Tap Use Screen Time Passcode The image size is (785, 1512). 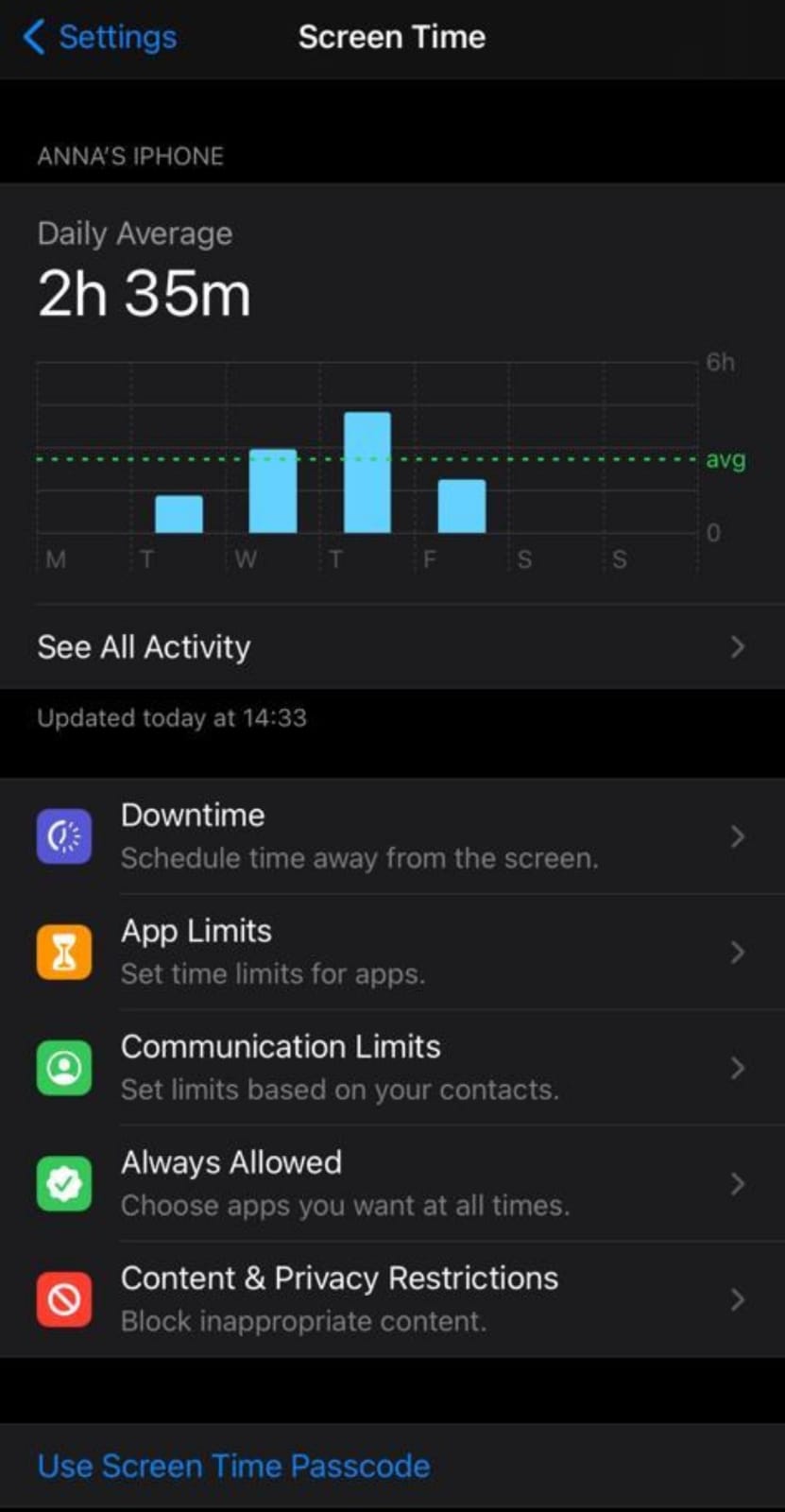[234, 1466]
